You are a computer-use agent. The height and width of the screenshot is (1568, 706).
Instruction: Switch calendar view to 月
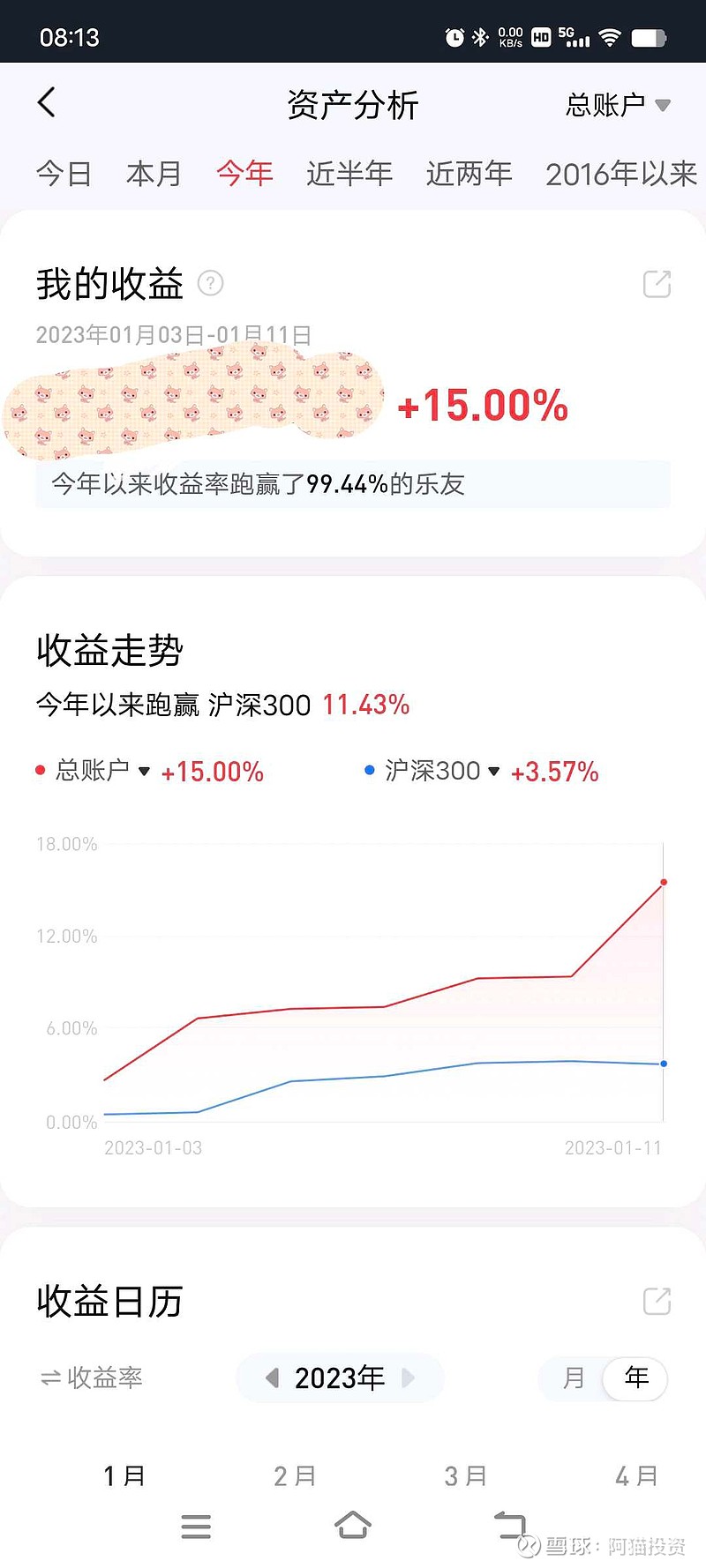coord(574,1378)
